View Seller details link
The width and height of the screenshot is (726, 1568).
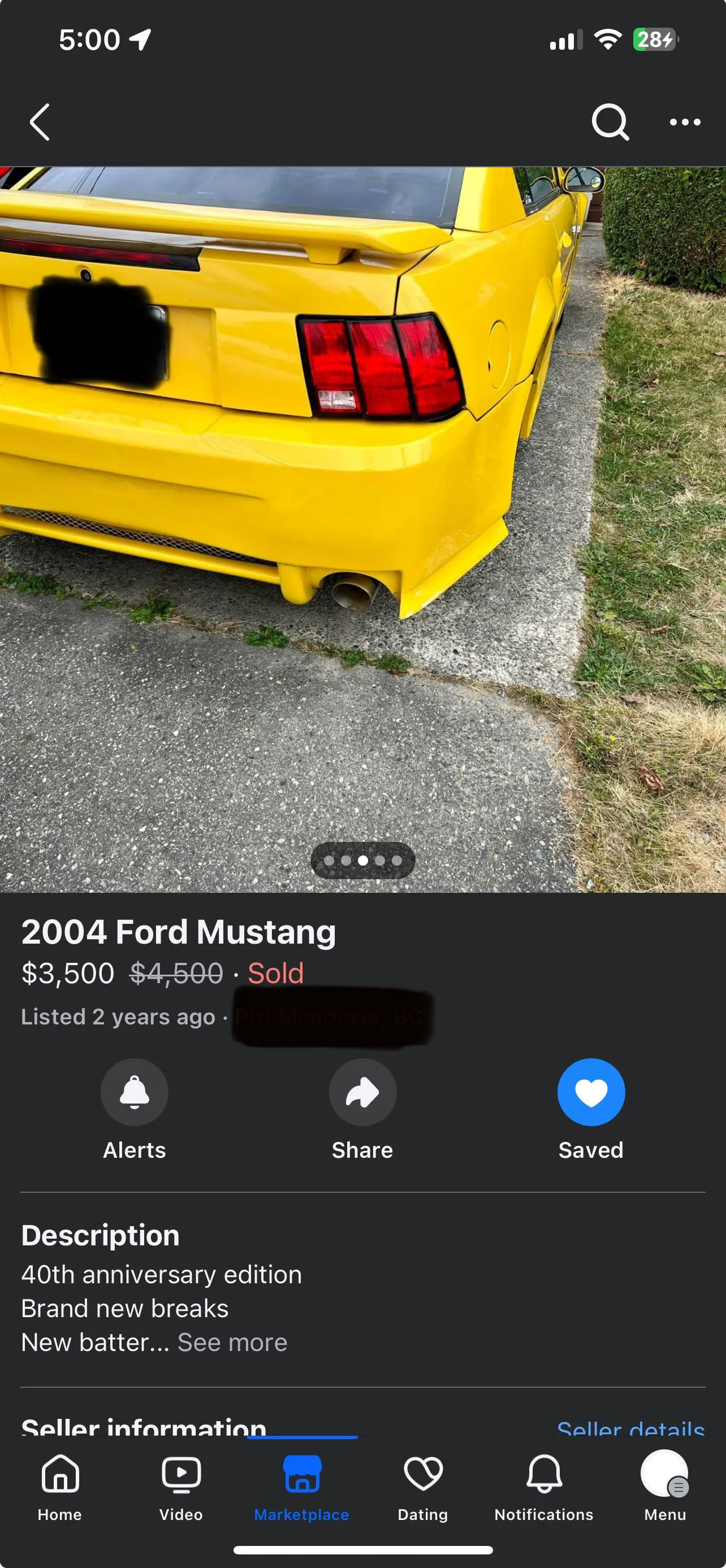click(x=630, y=1428)
